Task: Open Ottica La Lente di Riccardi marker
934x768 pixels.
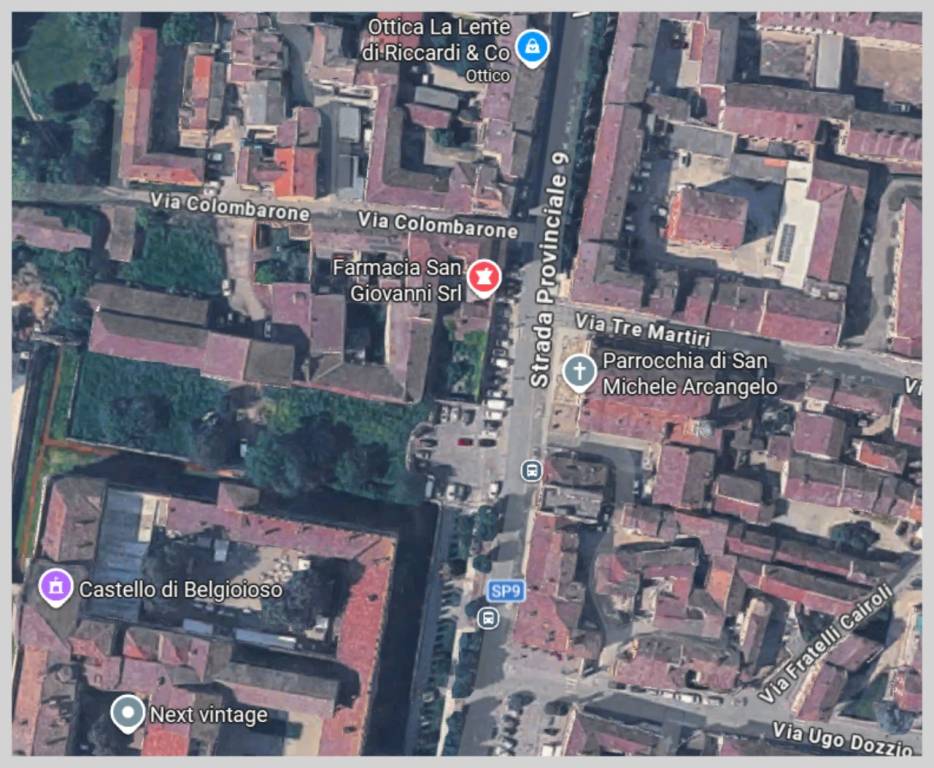Action: tap(532, 45)
